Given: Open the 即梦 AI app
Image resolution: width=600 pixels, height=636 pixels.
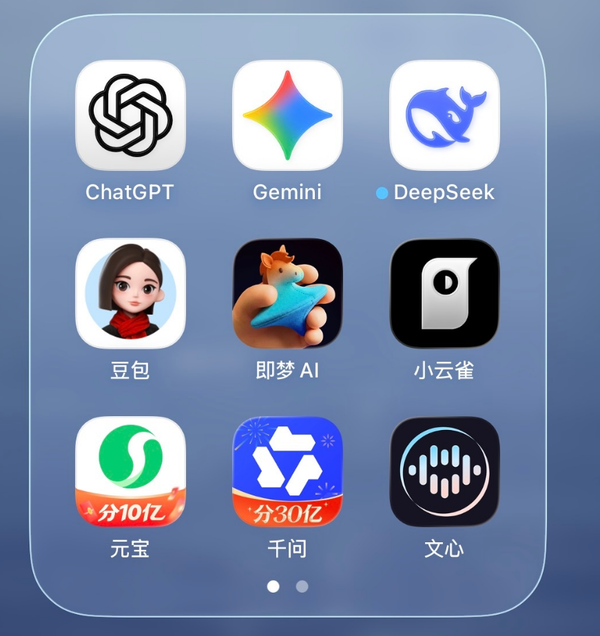Looking at the screenshot, I should [x=287, y=293].
